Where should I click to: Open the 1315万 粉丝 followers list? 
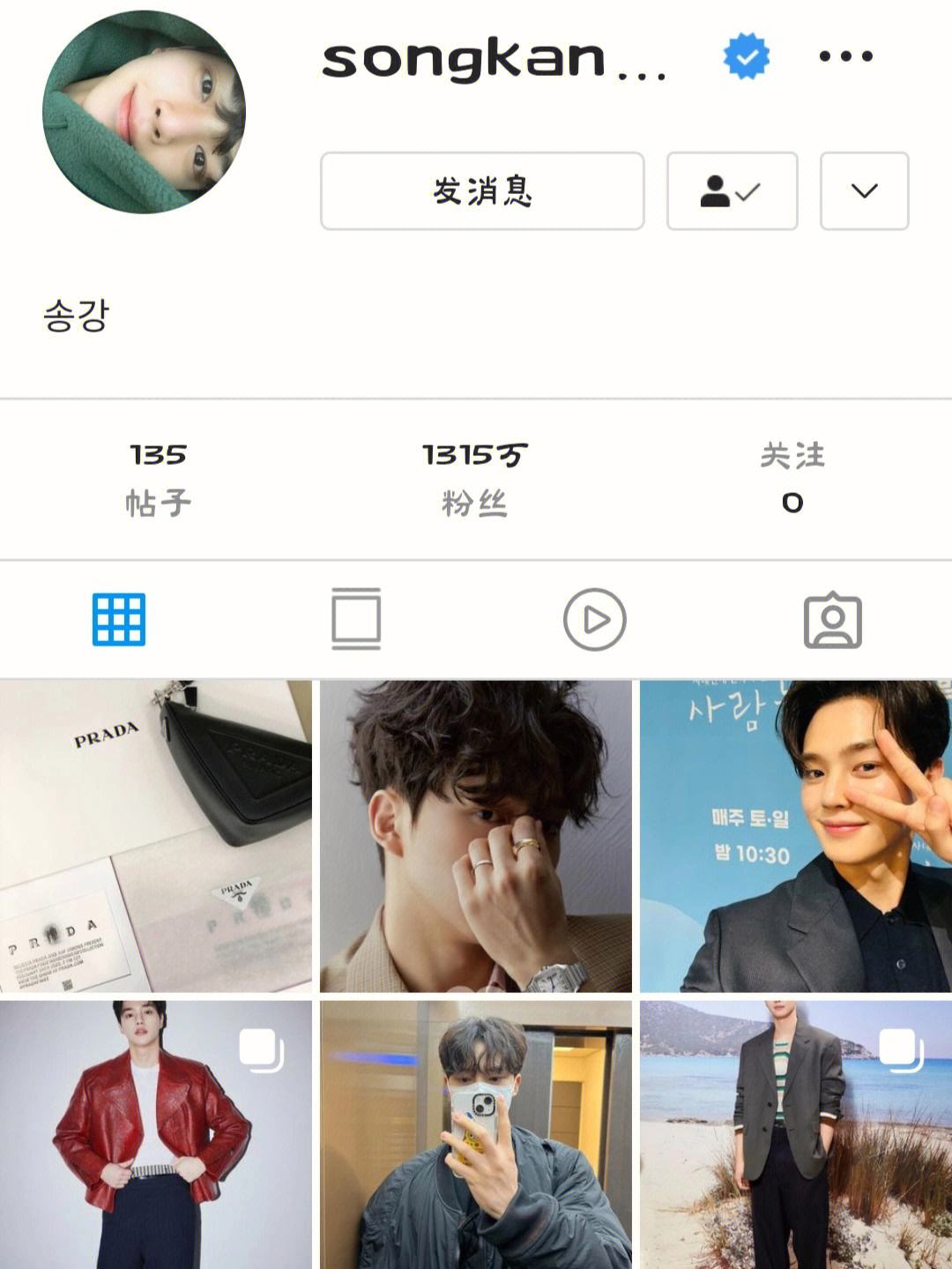[x=474, y=479]
